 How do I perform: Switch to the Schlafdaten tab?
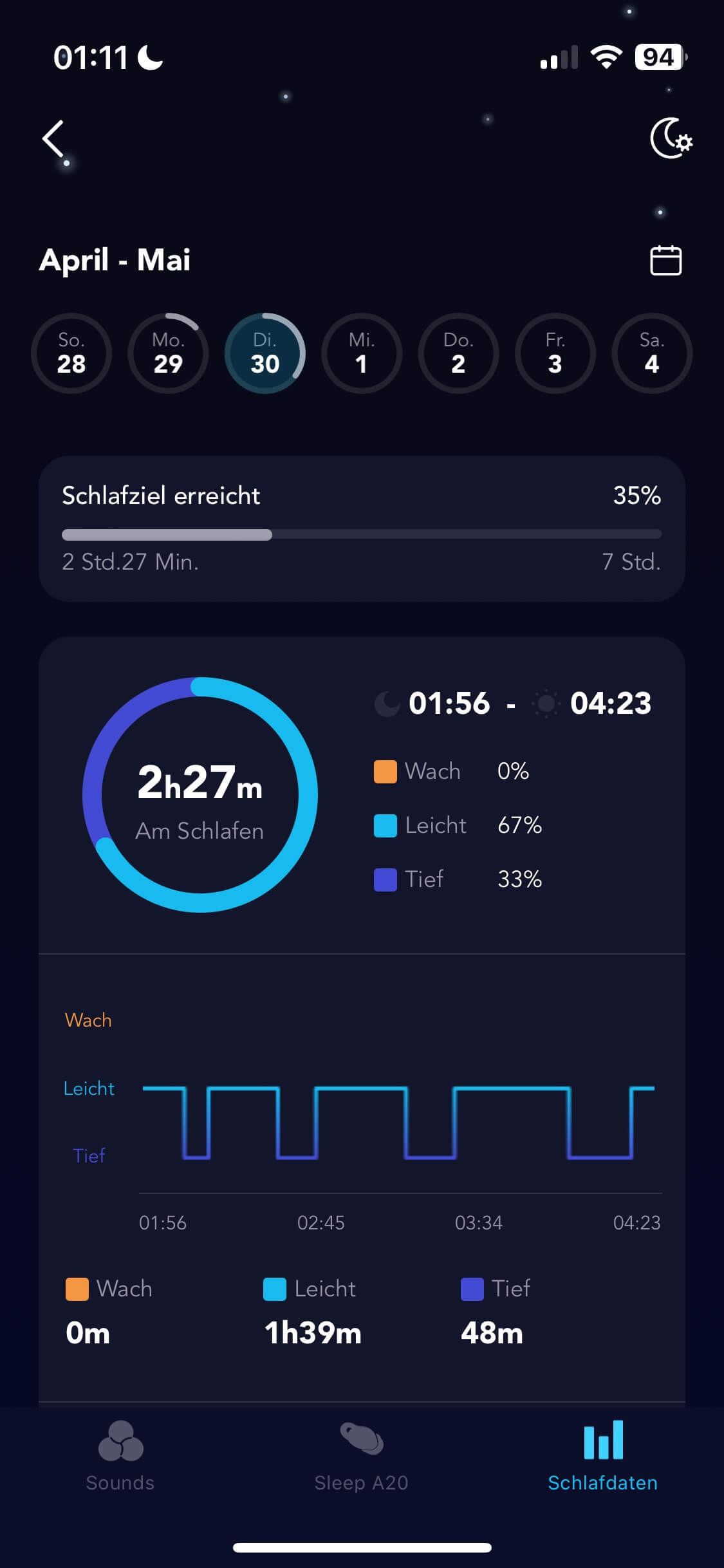[602, 1456]
